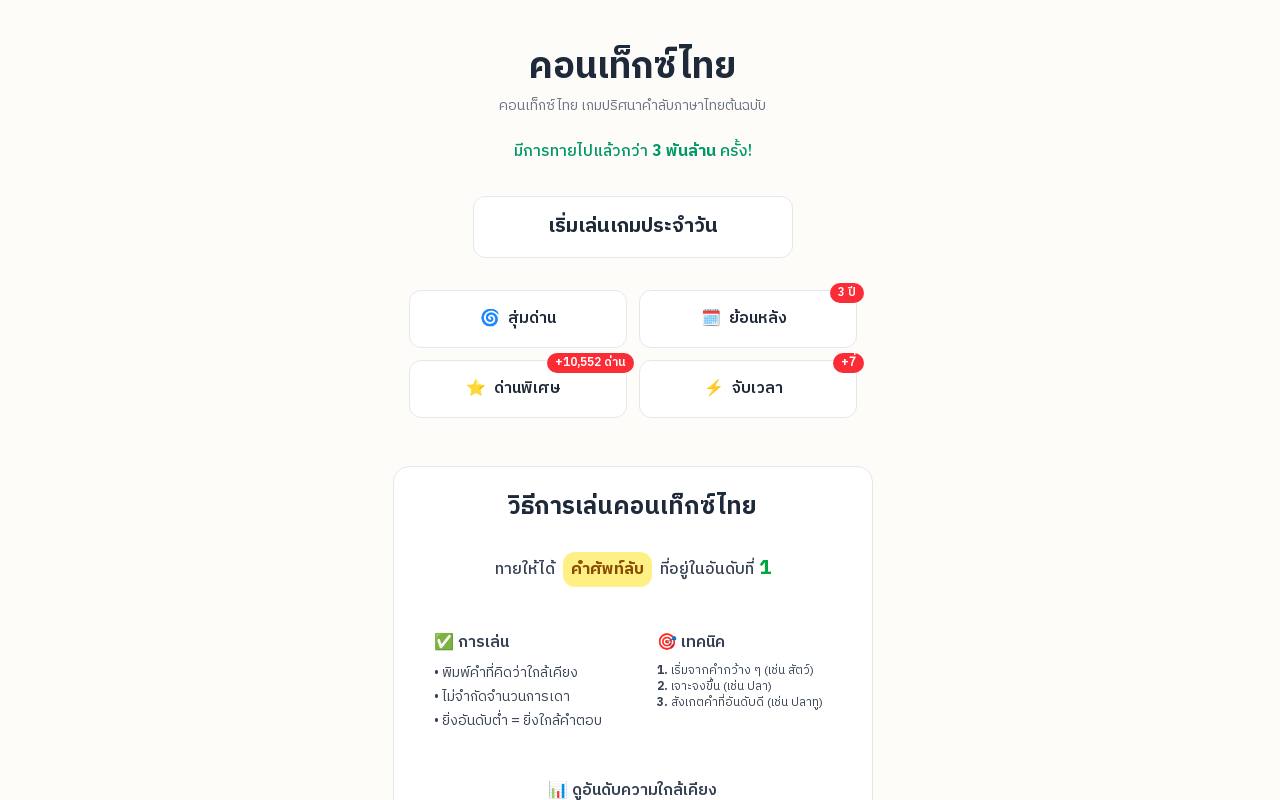Viewport: 1280px width, 800px height.
Task: Start the daily game เริ่มเล่นเกมประจำวัน
Action: 632,227
